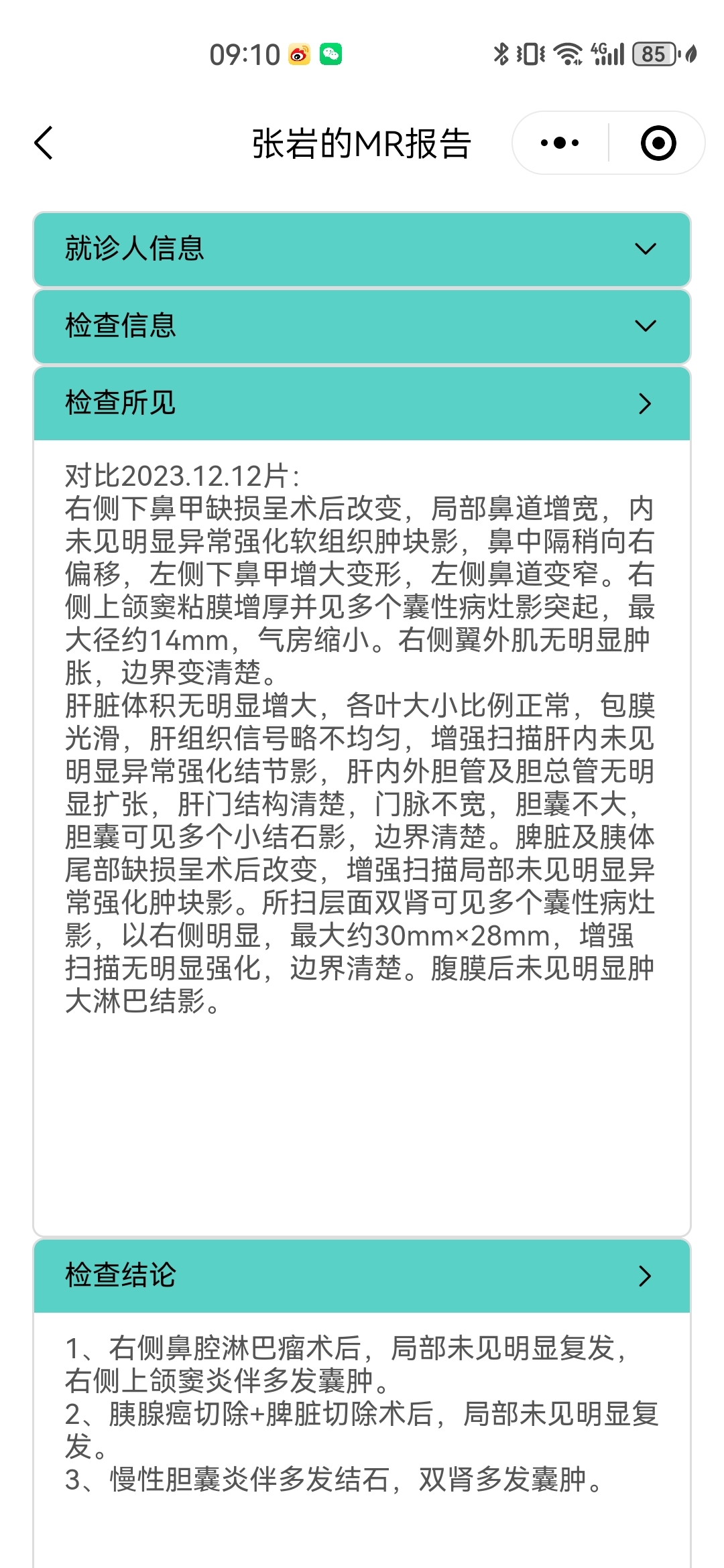Collapse the 检查结论 section
This screenshot has width=724, height=1568.
(362, 1276)
